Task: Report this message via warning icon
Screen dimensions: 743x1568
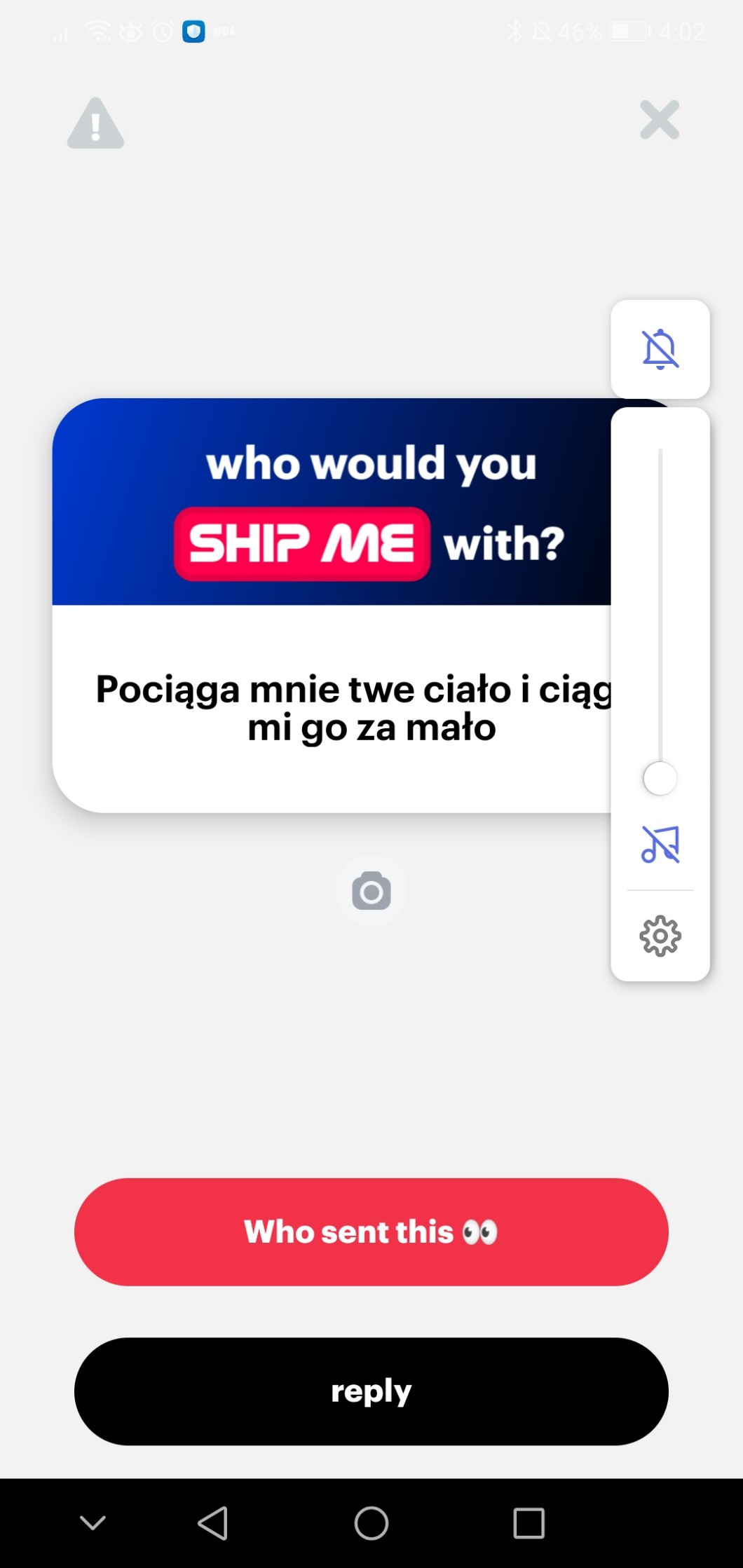Action: [96, 123]
